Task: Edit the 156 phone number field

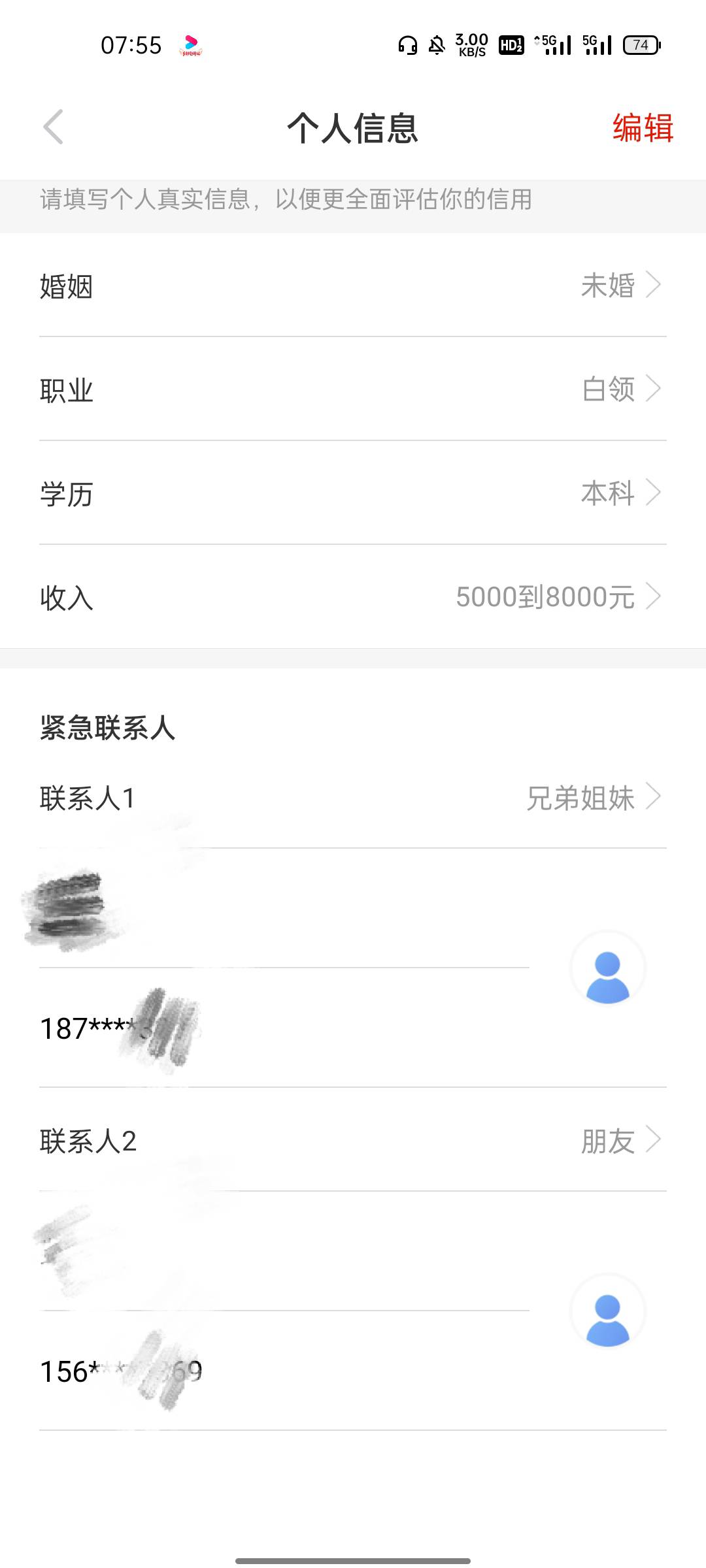Action: (284, 1371)
